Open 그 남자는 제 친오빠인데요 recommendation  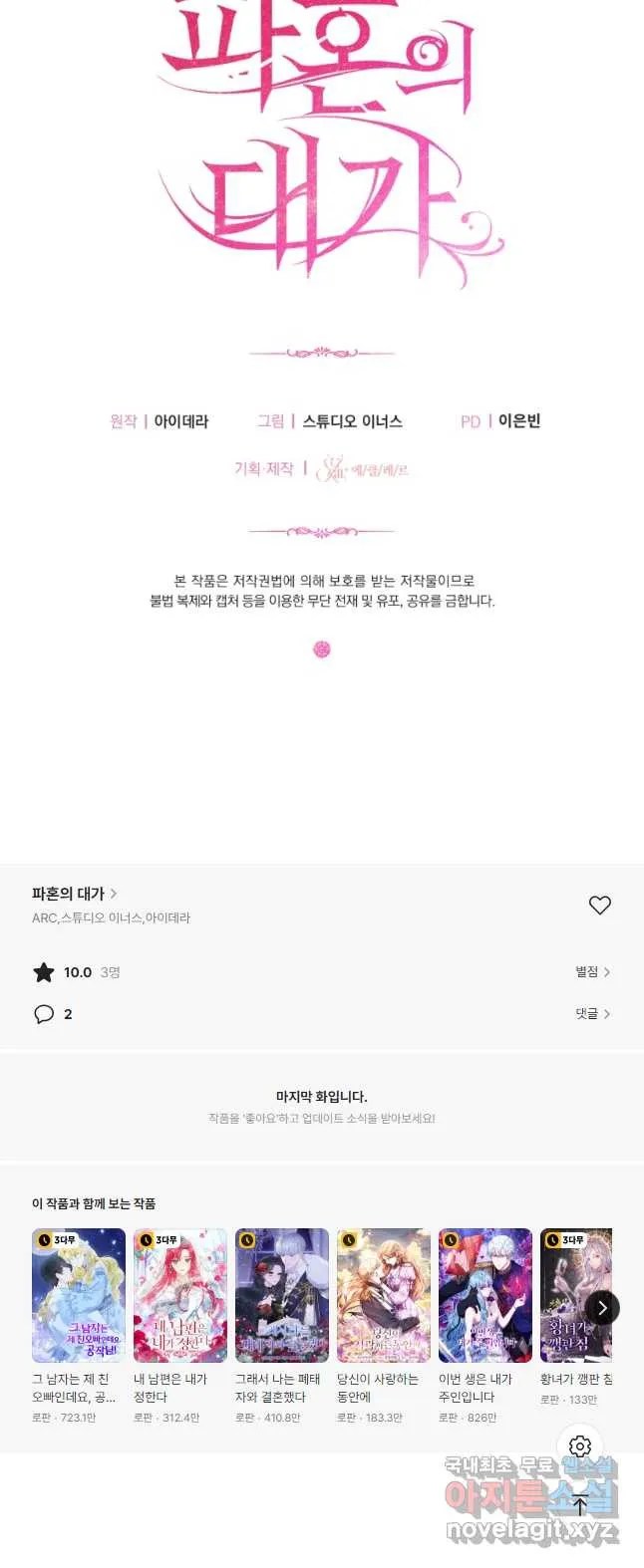coord(79,1295)
